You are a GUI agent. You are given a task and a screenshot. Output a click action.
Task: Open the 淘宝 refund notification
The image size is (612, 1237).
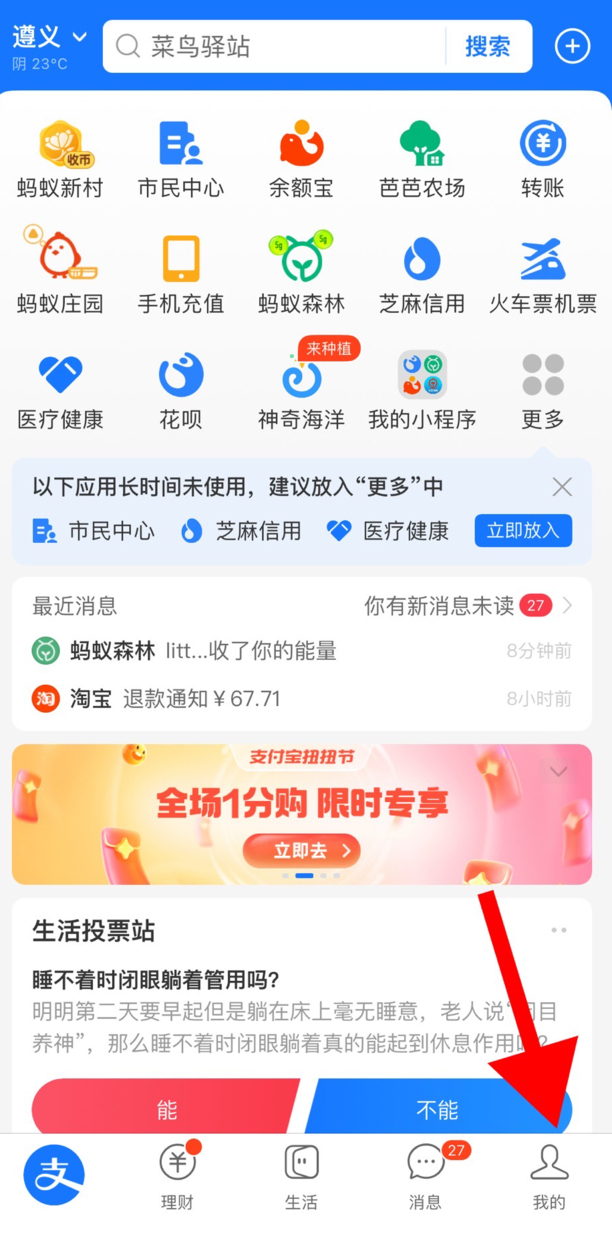coord(300,698)
